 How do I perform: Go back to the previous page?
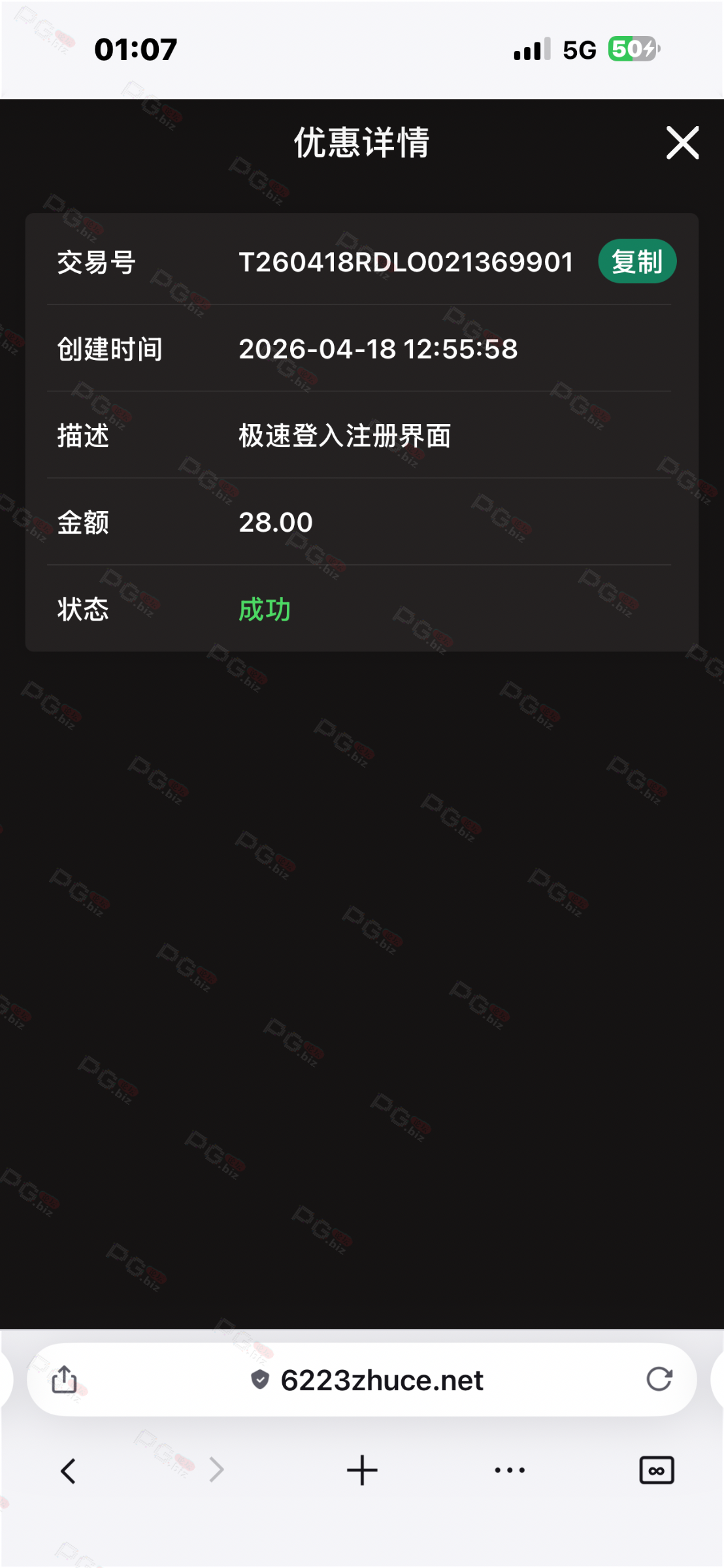tap(69, 1471)
